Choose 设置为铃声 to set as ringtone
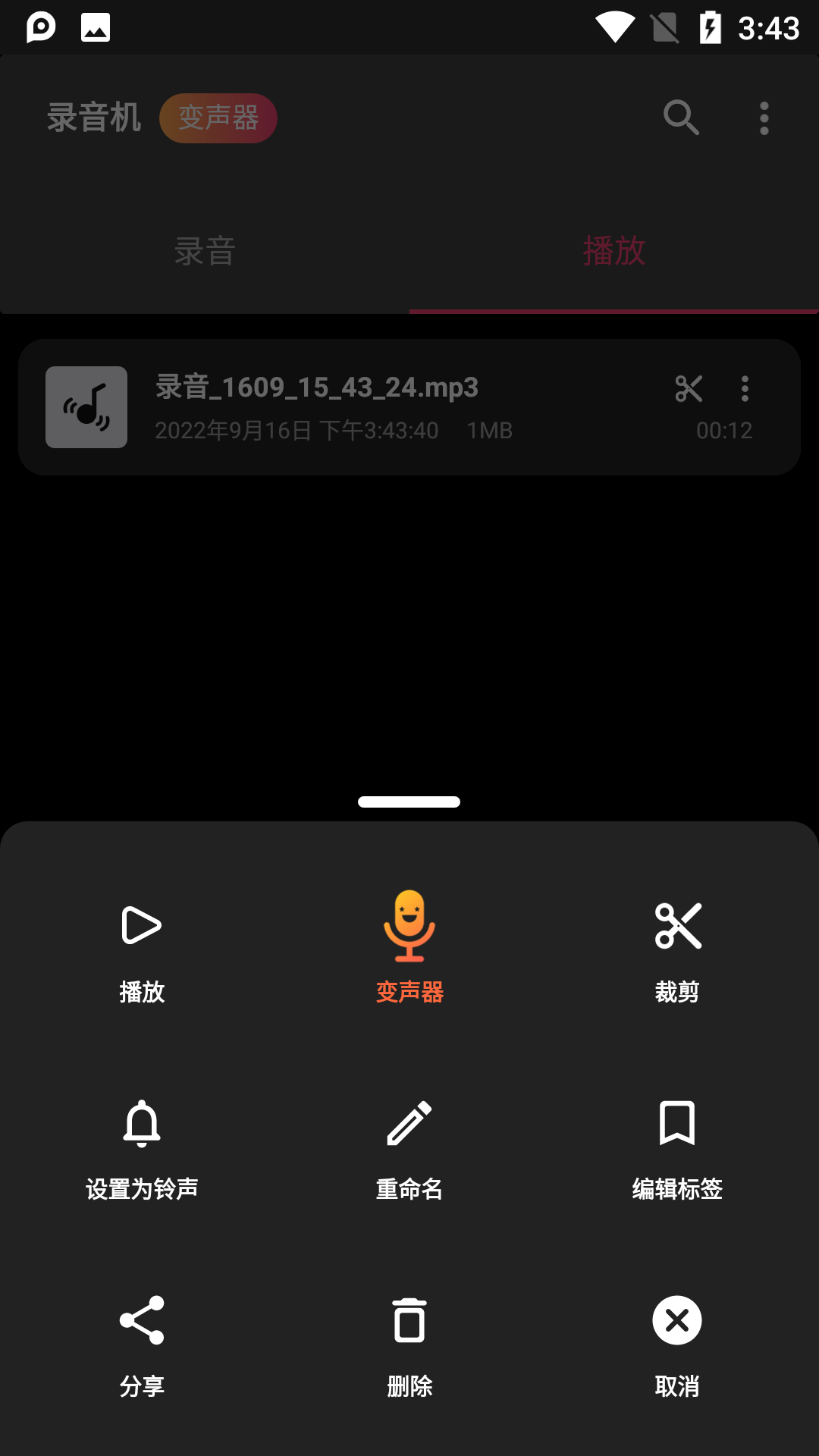Screen dimensions: 819x1456 [142, 1147]
